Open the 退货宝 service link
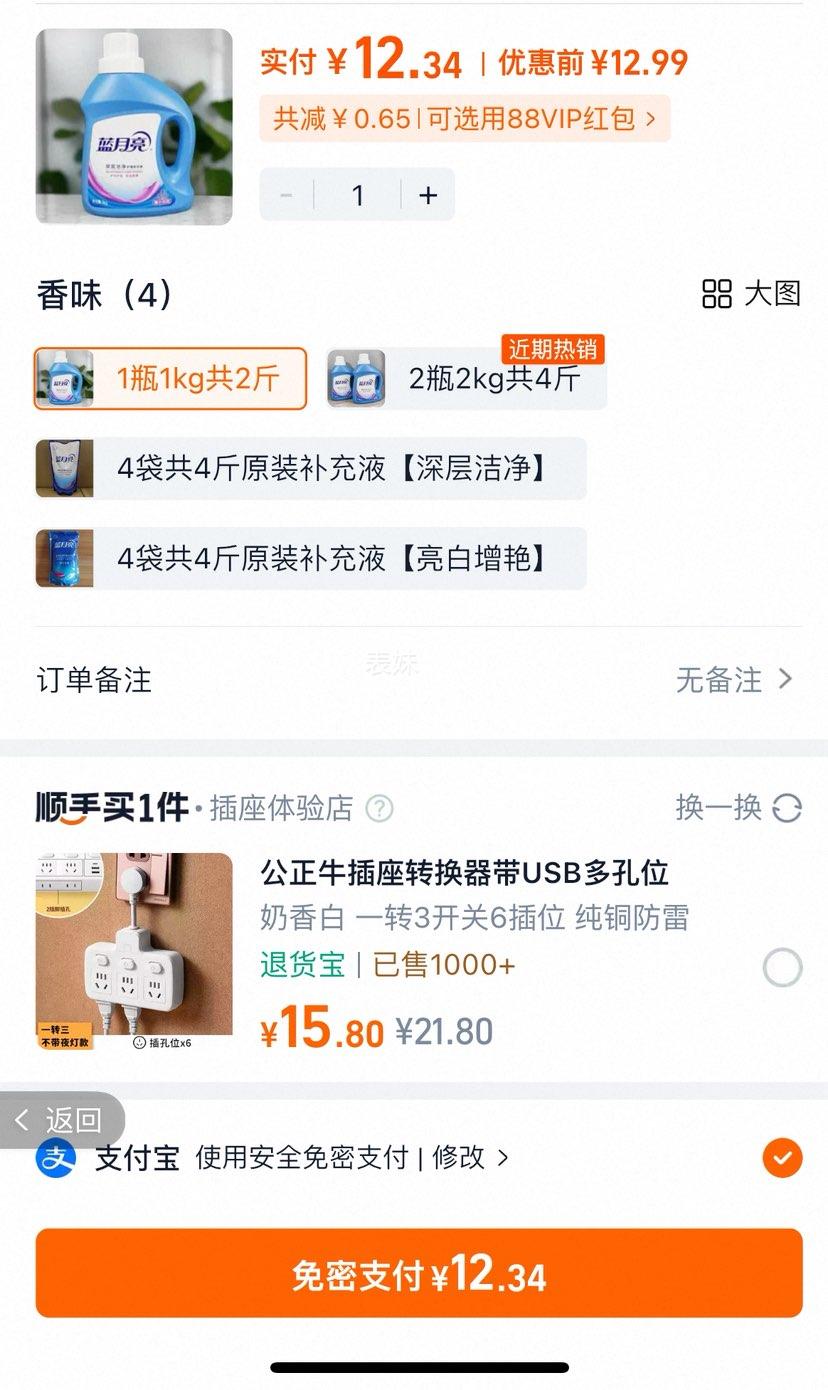Image resolution: width=828 pixels, height=1390 pixels. (x=300, y=967)
